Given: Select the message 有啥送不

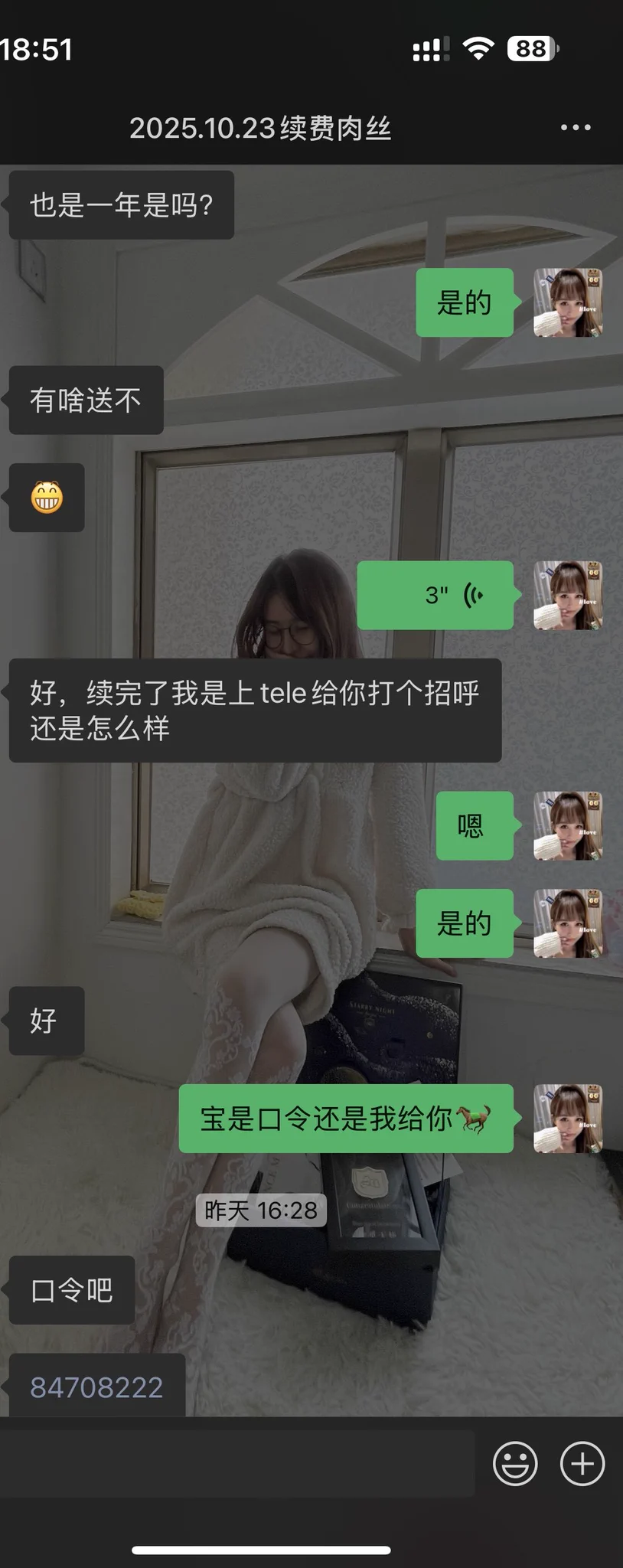Looking at the screenshot, I should click(x=85, y=400).
